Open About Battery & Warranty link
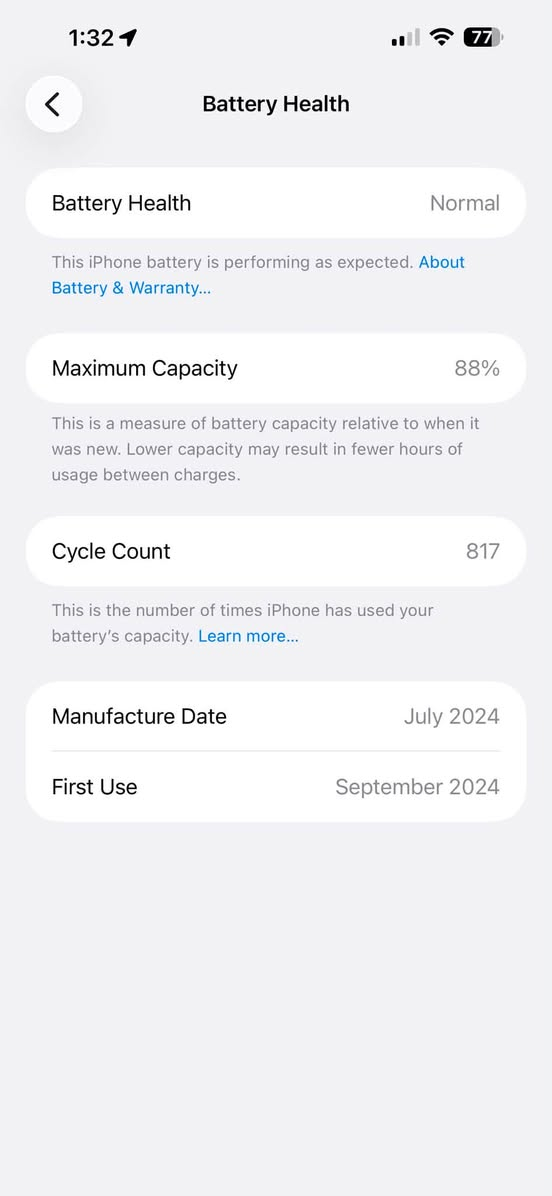 131,288
